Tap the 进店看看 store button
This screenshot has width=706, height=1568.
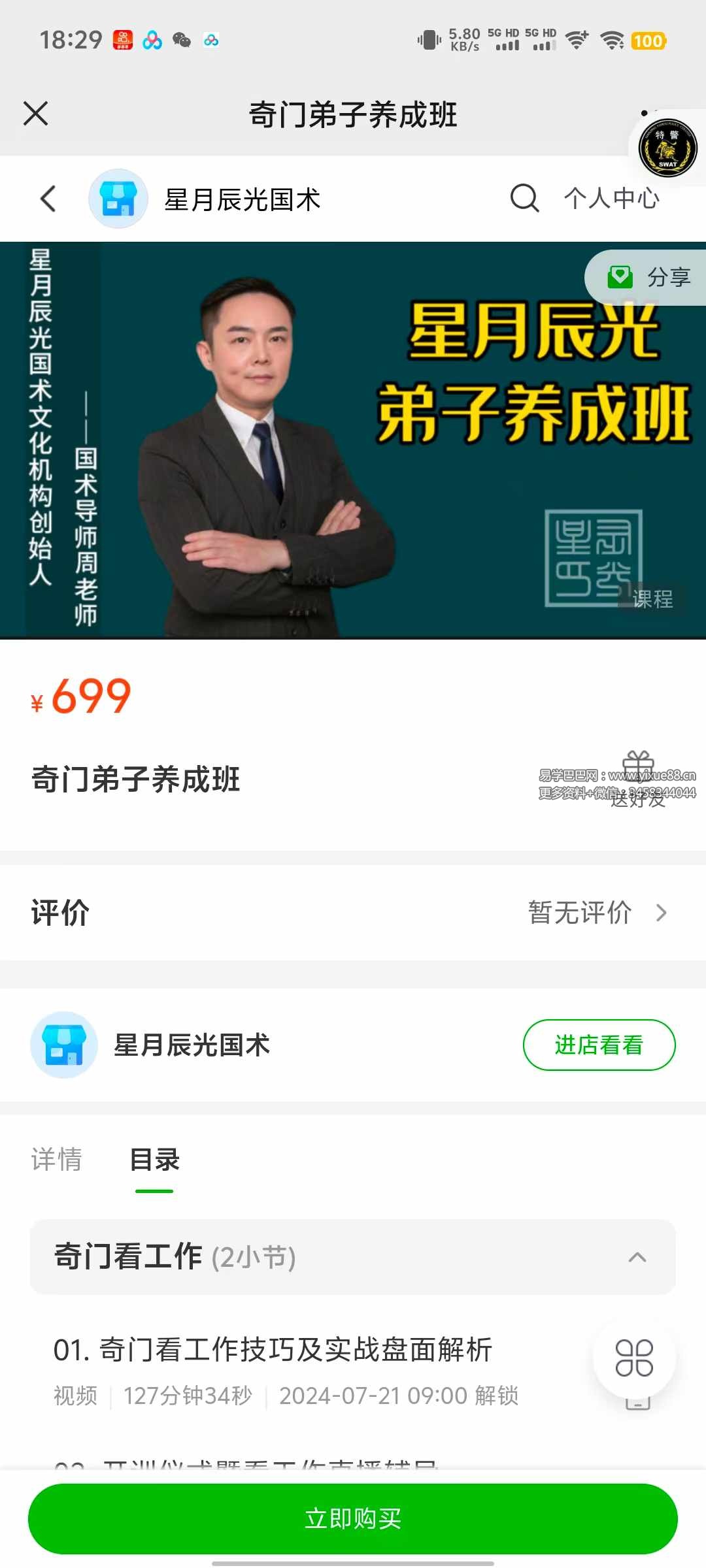tap(599, 1044)
